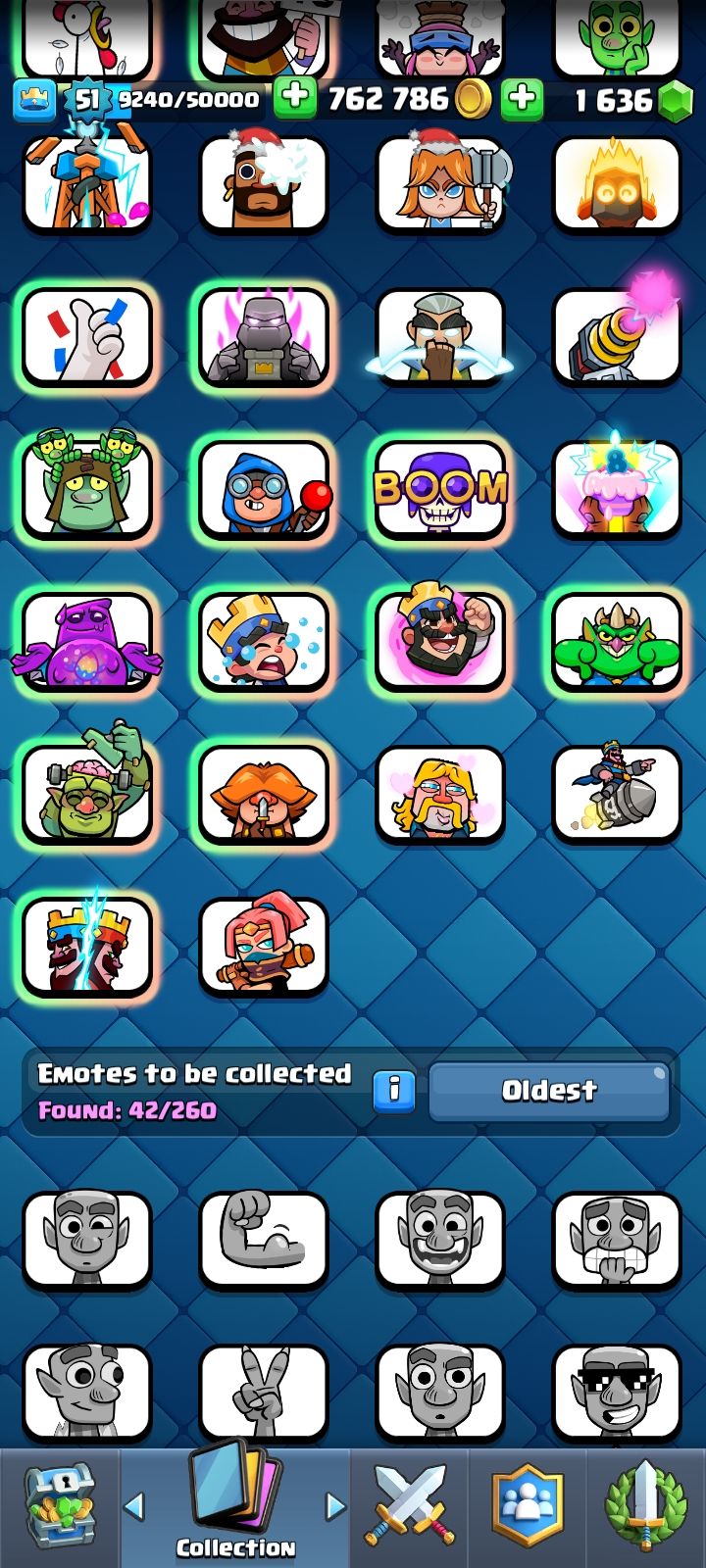Open the locked peace sign emote

(x=264, y=1392)
